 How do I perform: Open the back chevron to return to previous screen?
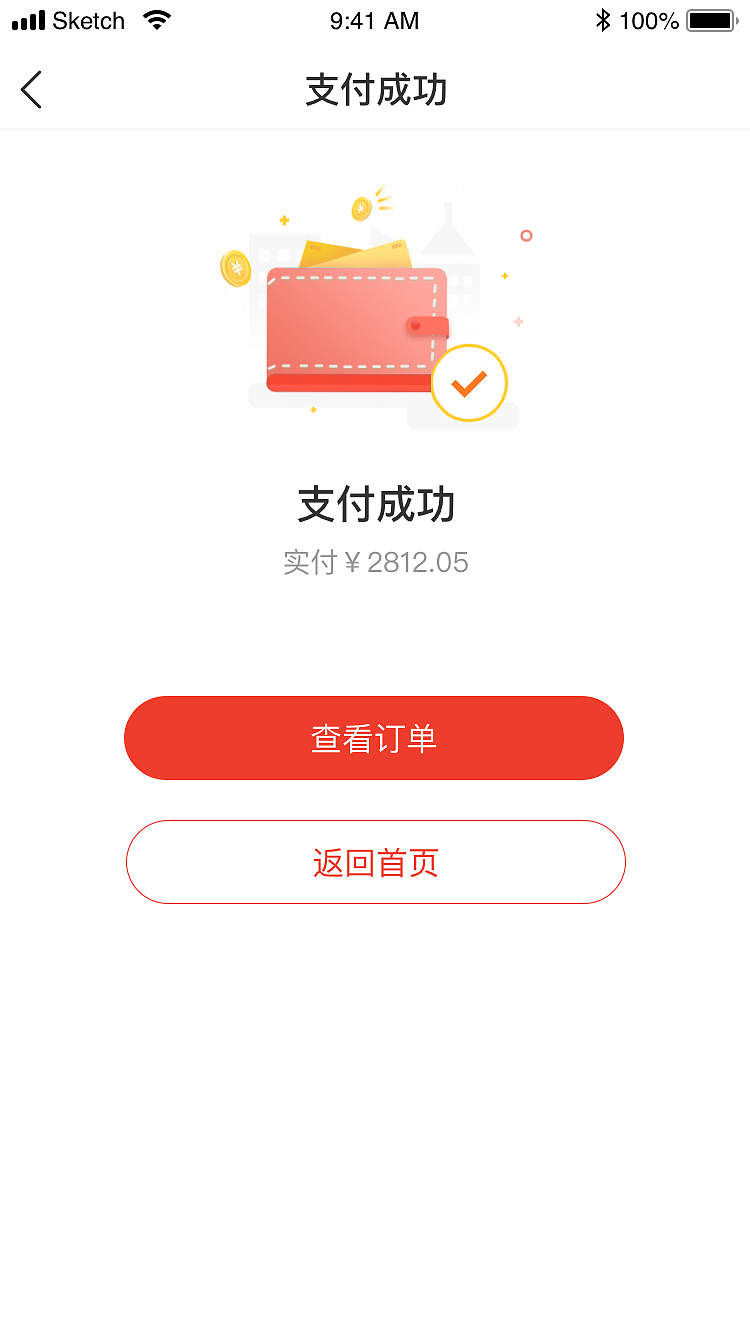[x=31, y=89]
